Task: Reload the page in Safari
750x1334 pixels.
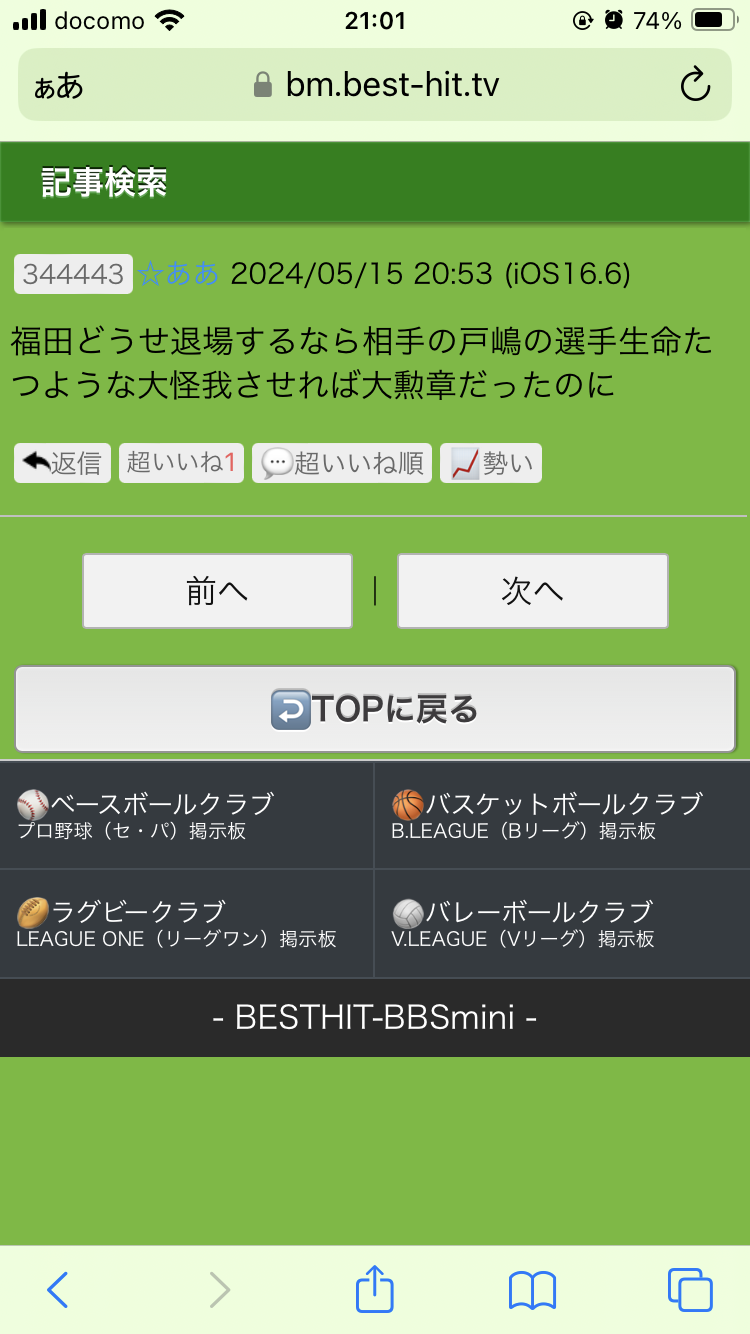Action: [694, 86]
